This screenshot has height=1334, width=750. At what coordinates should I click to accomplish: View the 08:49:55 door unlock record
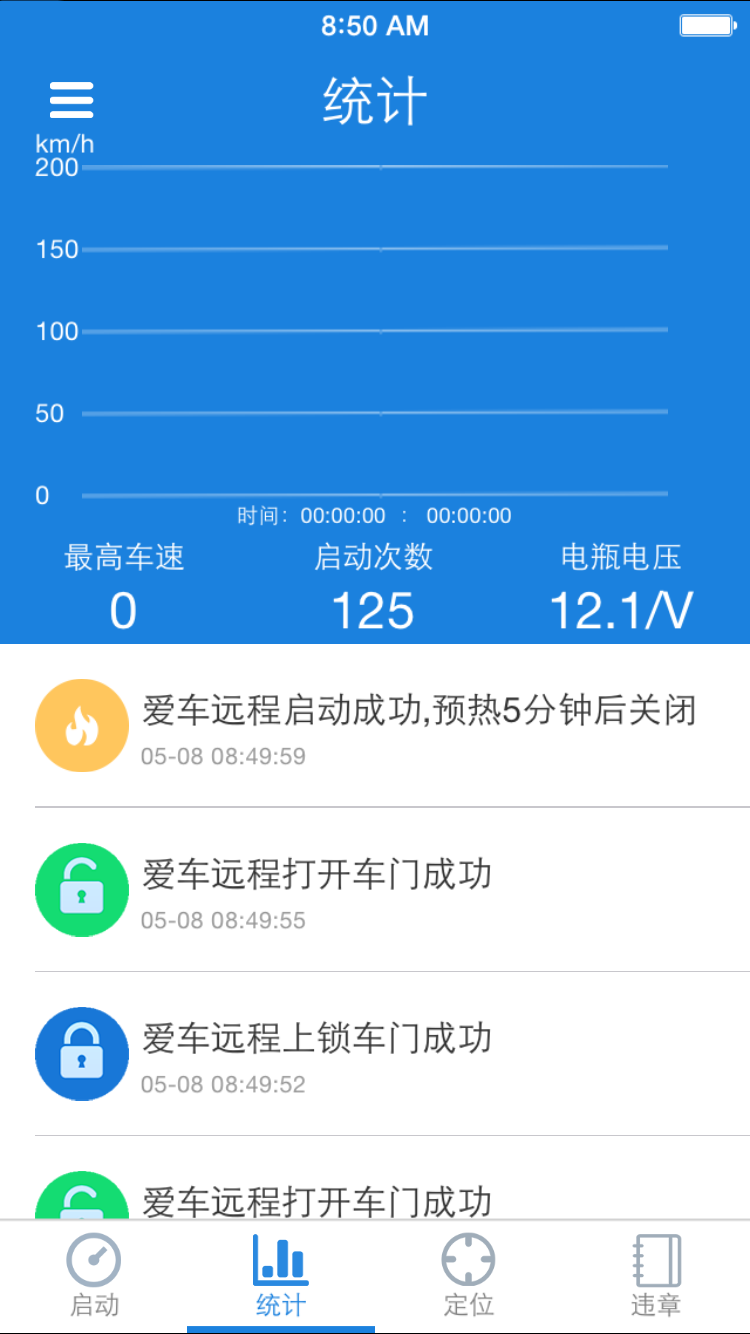tap(375, 890)
